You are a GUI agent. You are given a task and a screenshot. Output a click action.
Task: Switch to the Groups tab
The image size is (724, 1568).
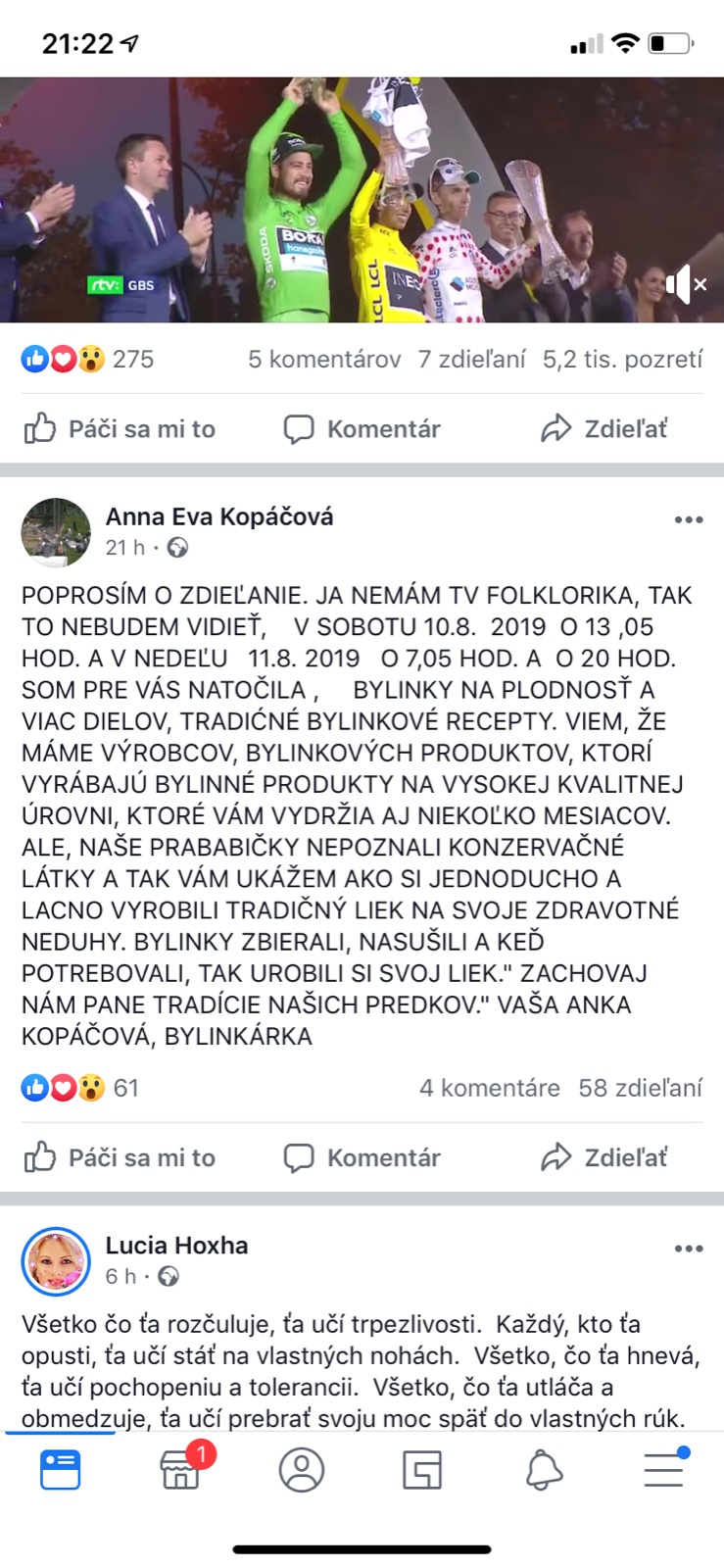coord(422,1470)
